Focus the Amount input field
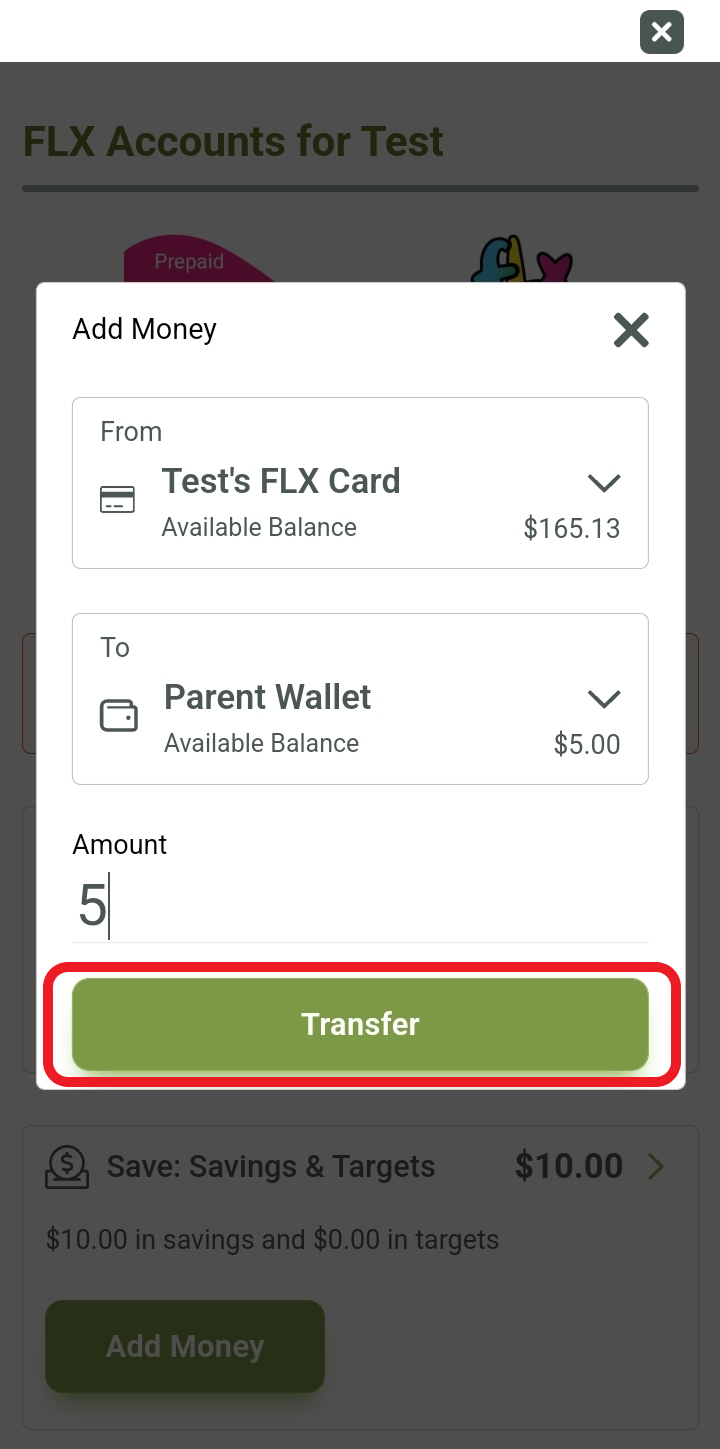 360,906
